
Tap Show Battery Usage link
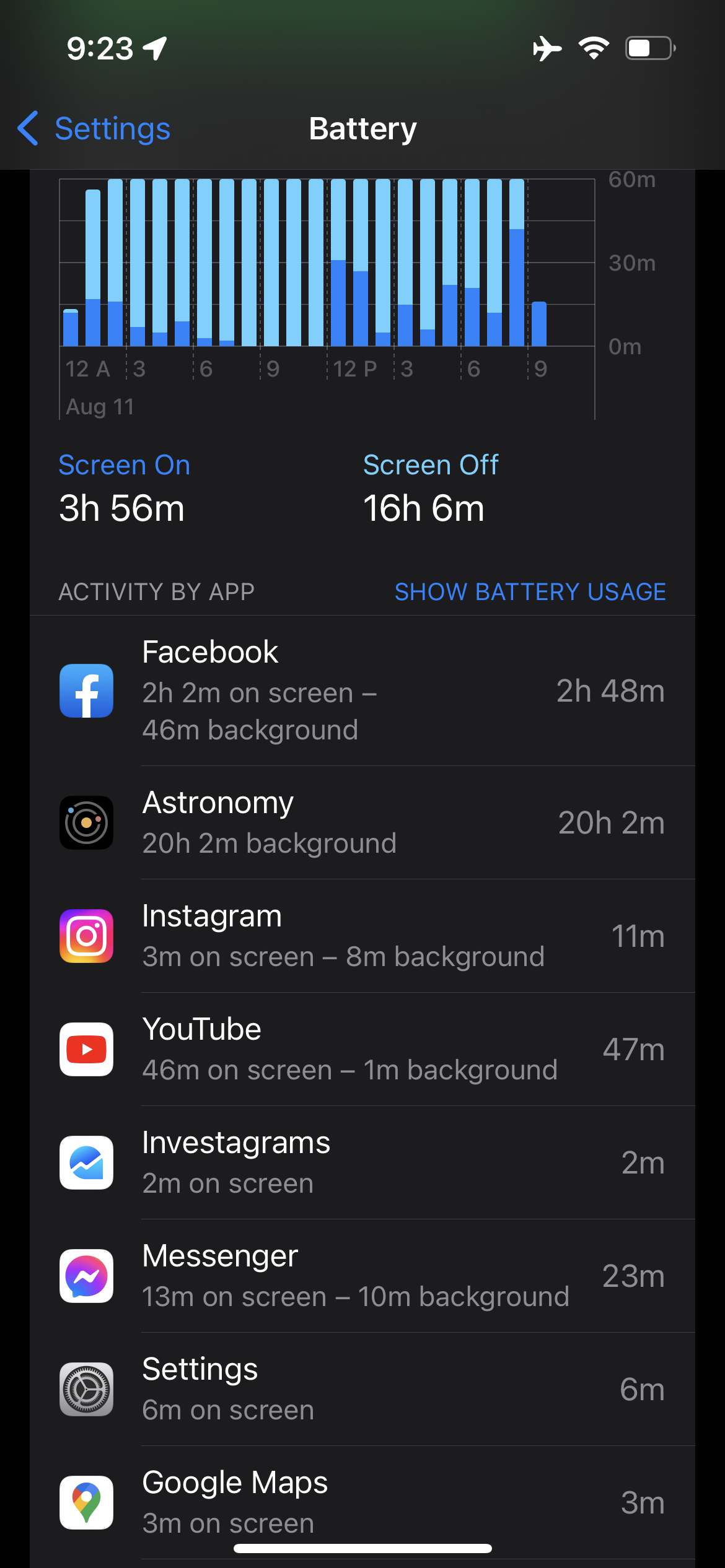click(530, 592)
